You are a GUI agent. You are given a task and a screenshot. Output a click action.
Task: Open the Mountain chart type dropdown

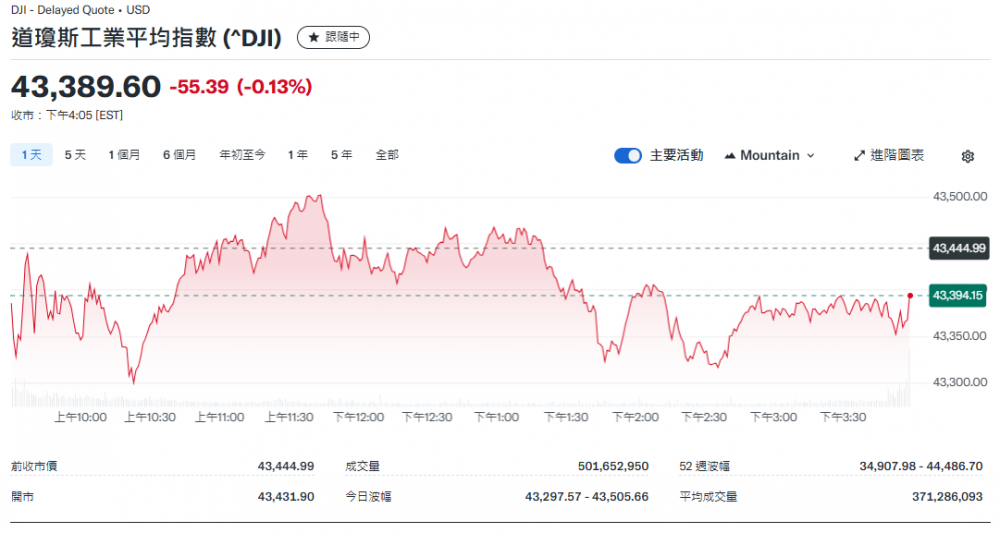(x=770, y=156)
